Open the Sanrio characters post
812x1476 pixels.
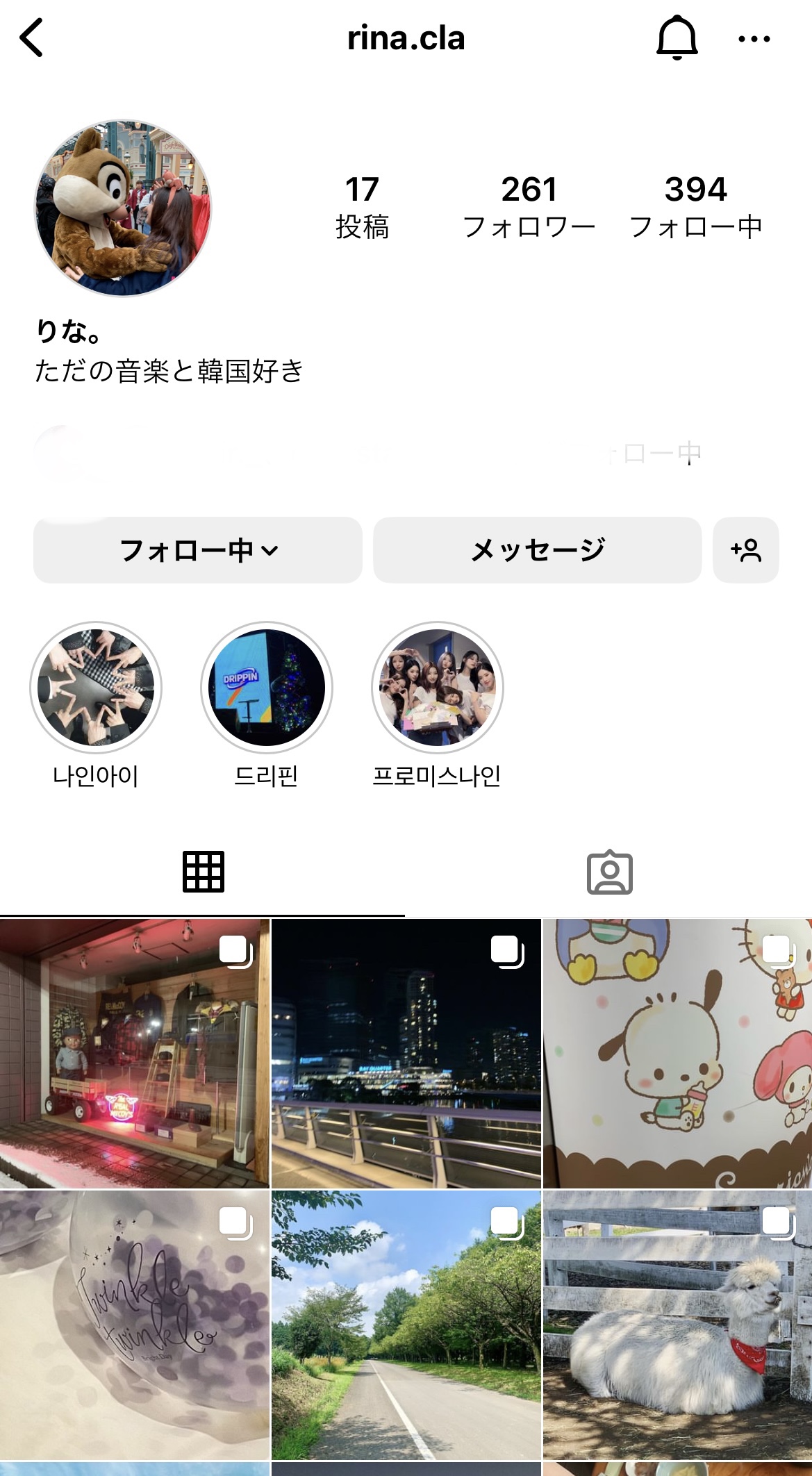click(x=677, y=1053)
